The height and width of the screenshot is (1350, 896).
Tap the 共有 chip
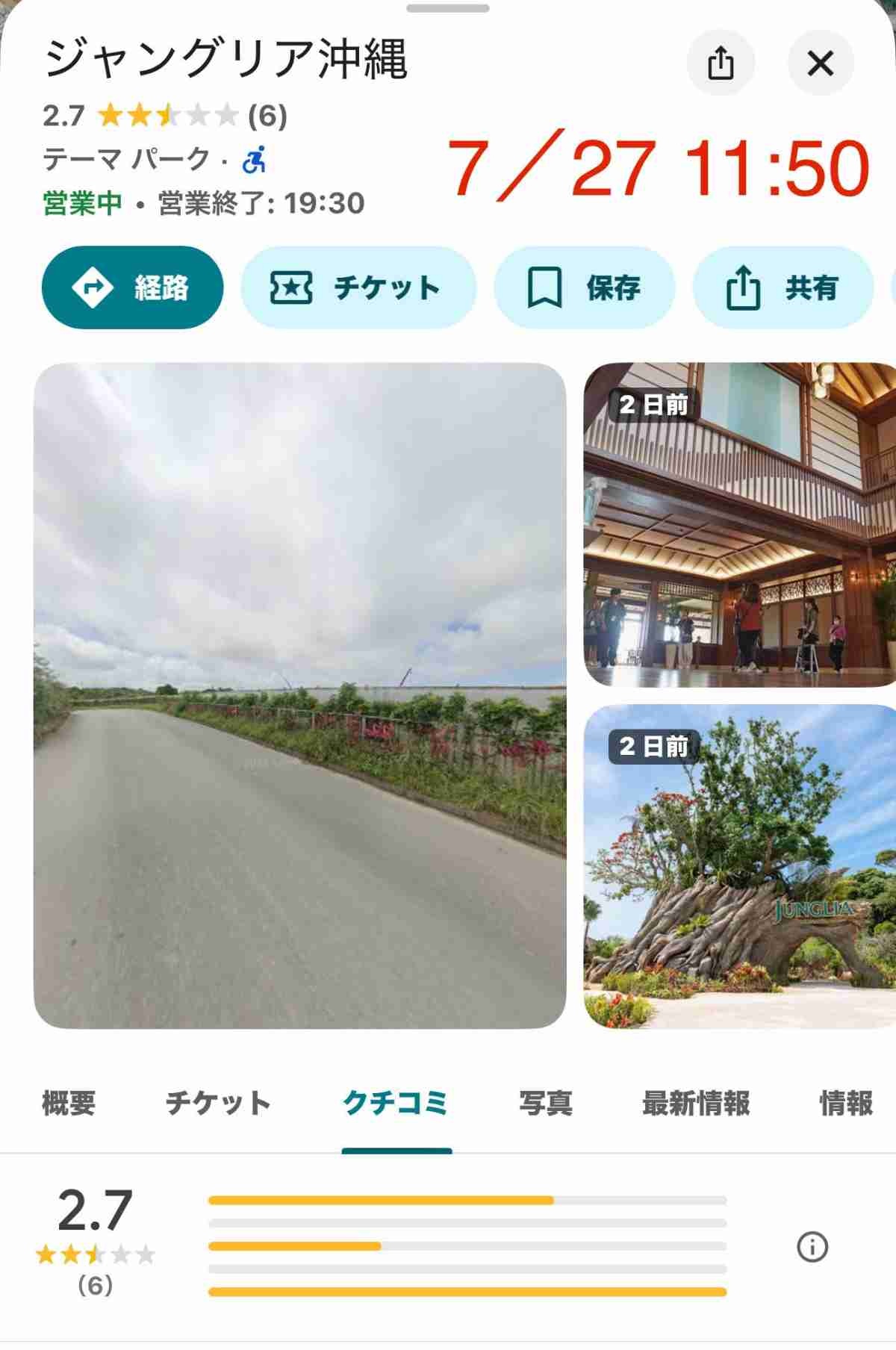click(783, 287)
